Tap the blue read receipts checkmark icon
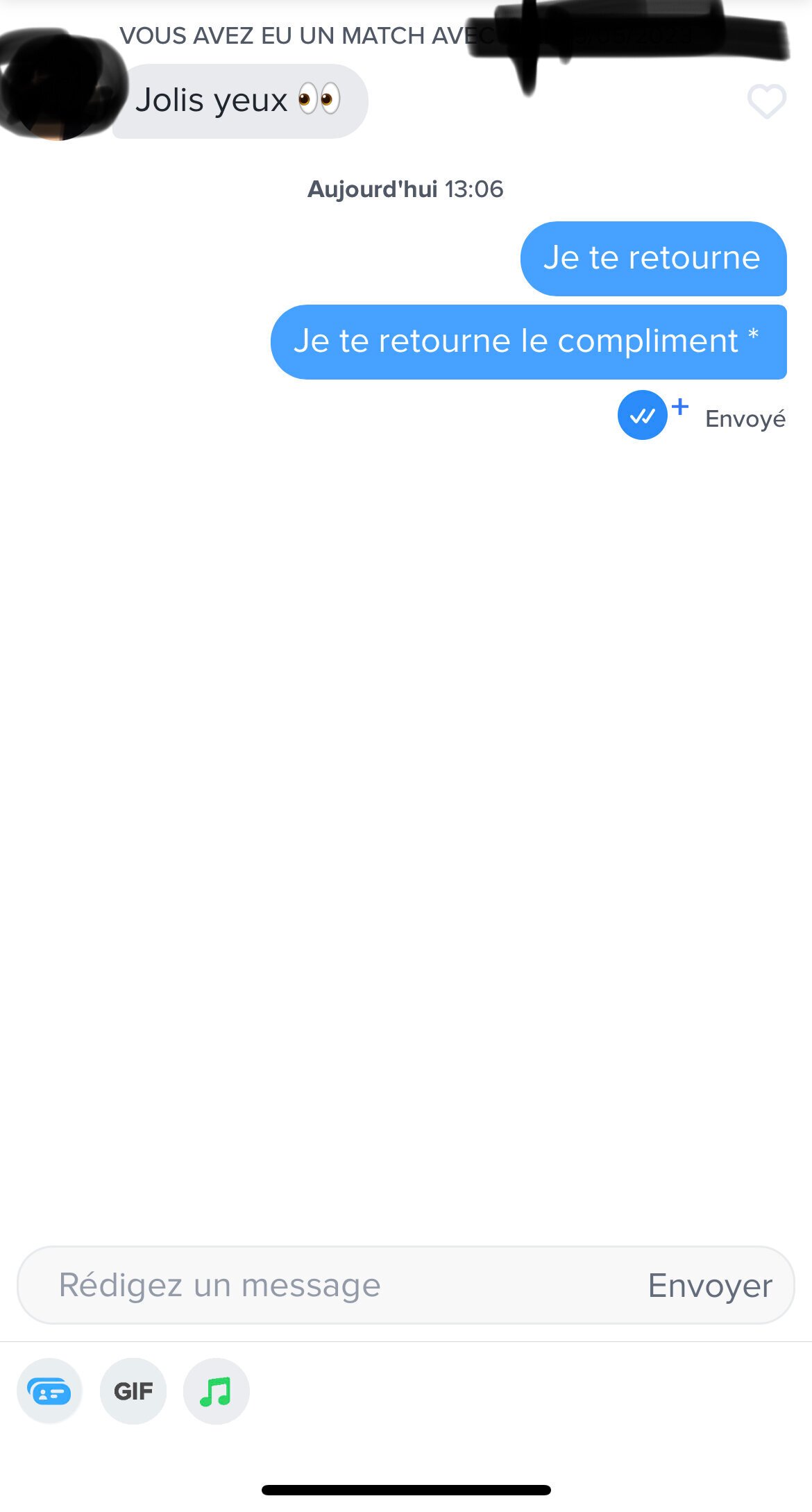This screenshot has width=812, height=1512. coord(643,415)
